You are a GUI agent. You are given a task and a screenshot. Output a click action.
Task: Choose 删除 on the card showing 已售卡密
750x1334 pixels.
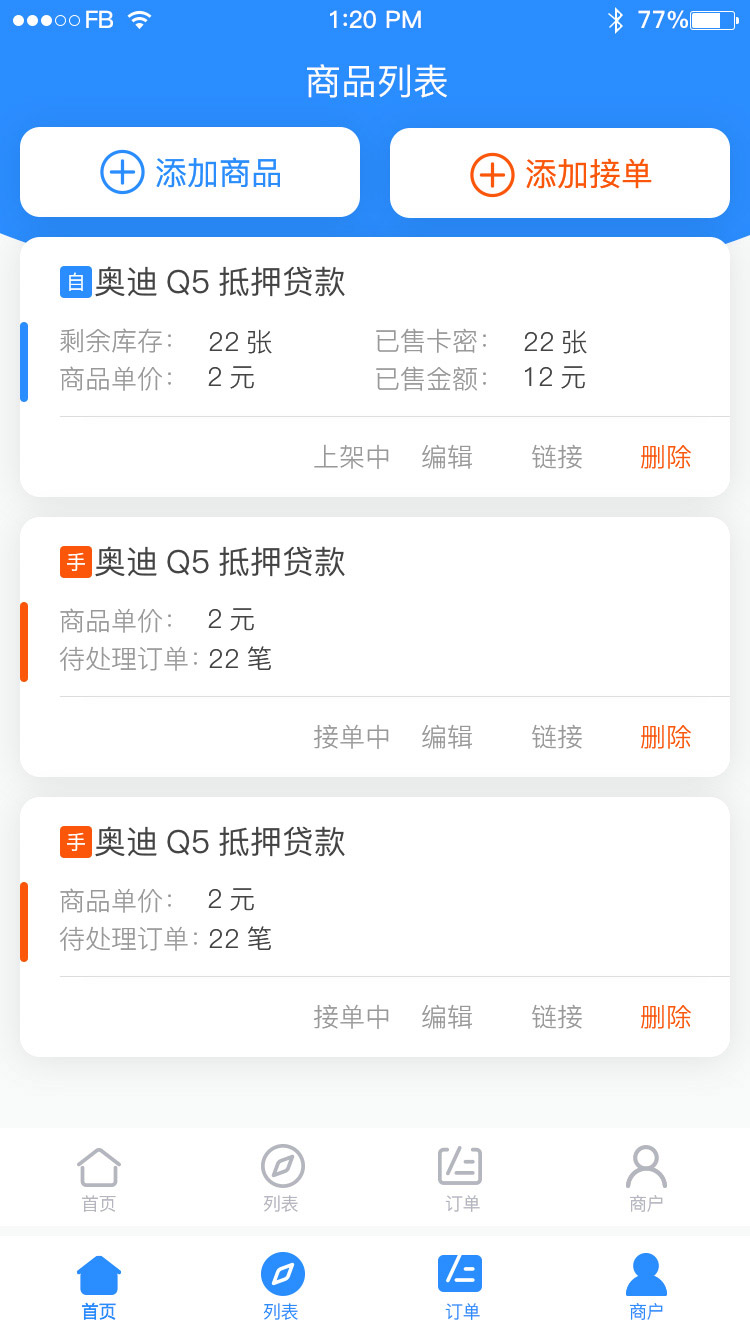[666, 457]
